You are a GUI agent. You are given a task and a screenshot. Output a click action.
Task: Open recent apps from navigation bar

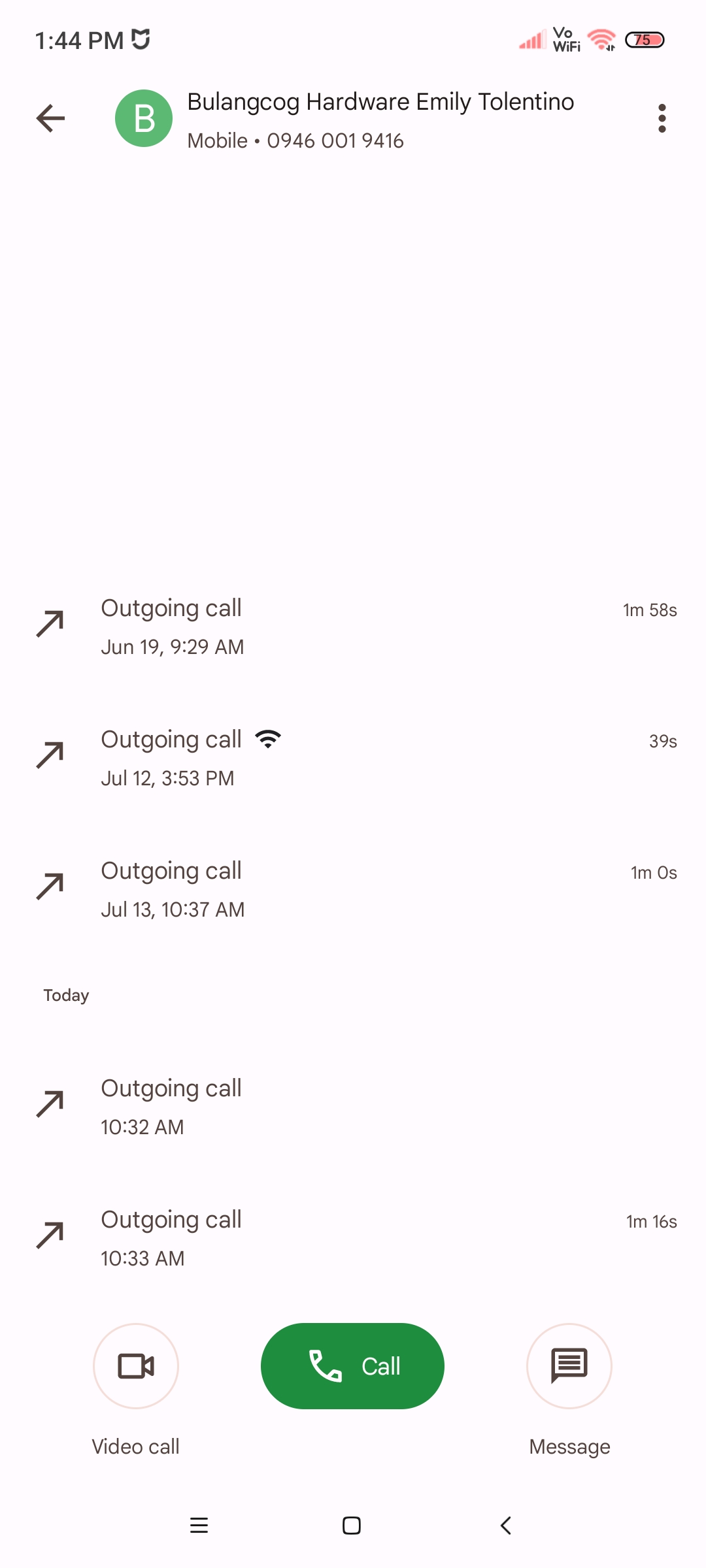(199, 1526)
